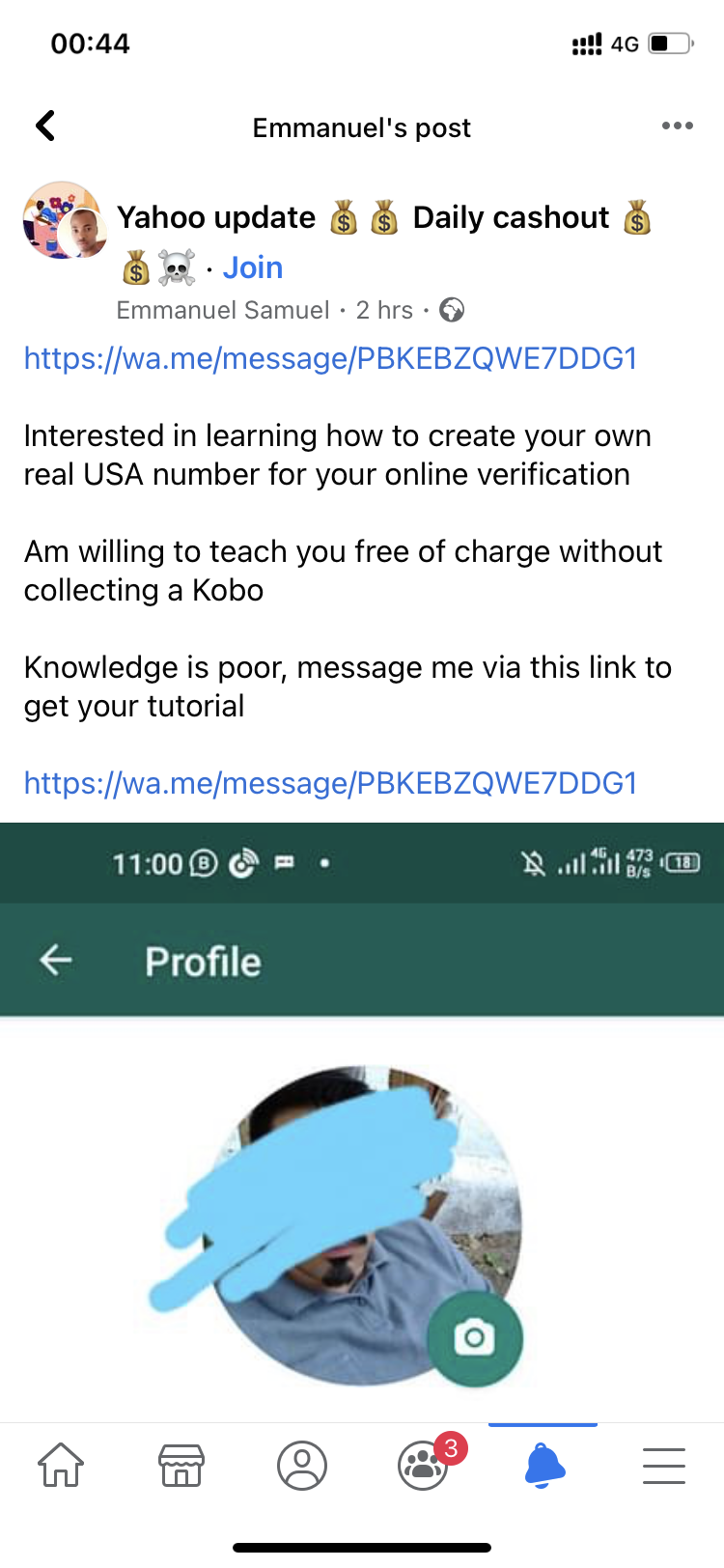Switch to the Profile tab
The width and height of the screenshot is (724, 1568).
pyautogui.click(x=302, y=1465)
